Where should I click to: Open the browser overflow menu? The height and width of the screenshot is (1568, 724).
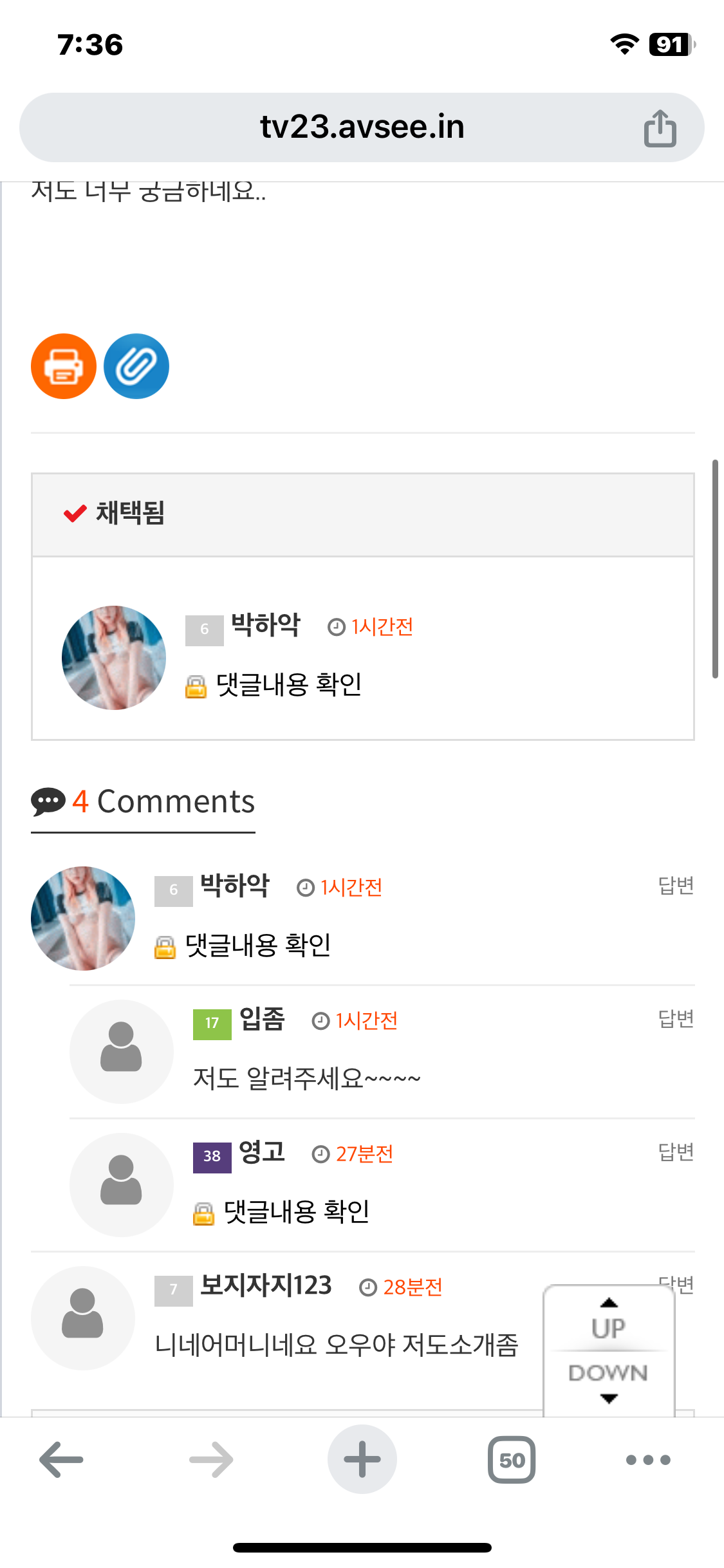(x=648, y=1460)
